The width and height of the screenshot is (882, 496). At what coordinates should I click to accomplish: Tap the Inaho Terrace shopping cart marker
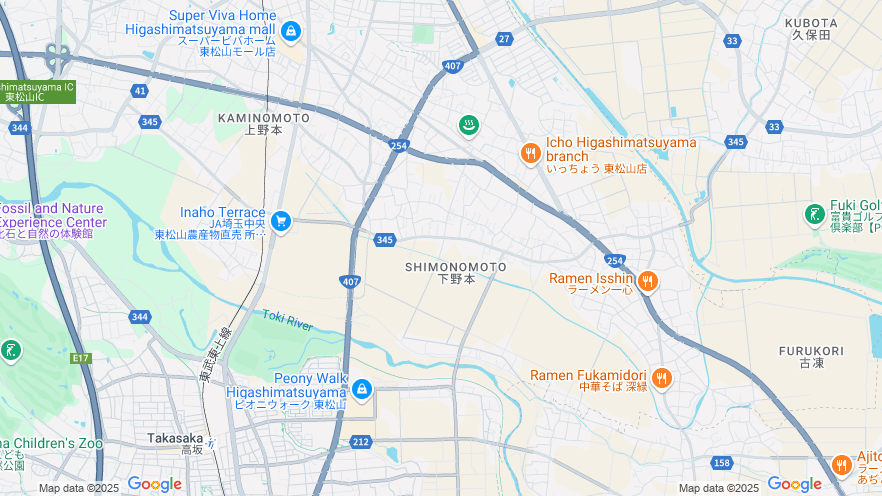281,221
